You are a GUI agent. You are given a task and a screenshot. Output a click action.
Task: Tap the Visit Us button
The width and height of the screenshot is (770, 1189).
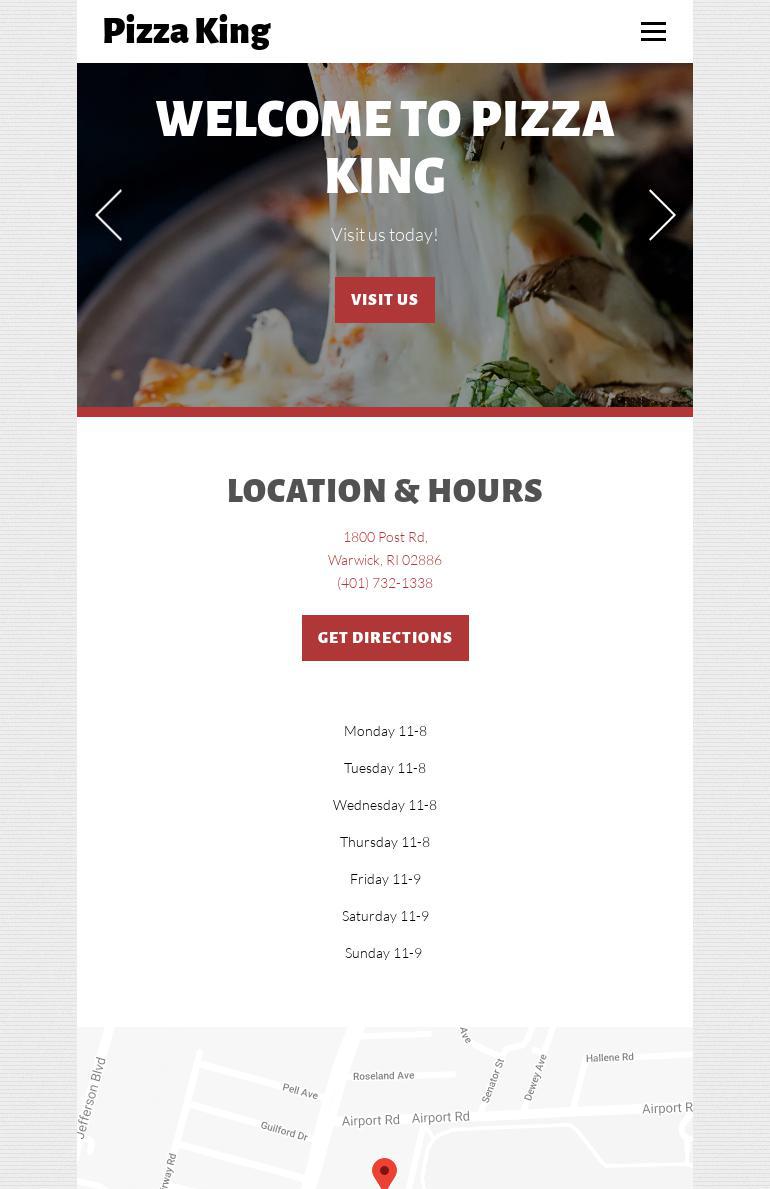click(x=384, y=300)
